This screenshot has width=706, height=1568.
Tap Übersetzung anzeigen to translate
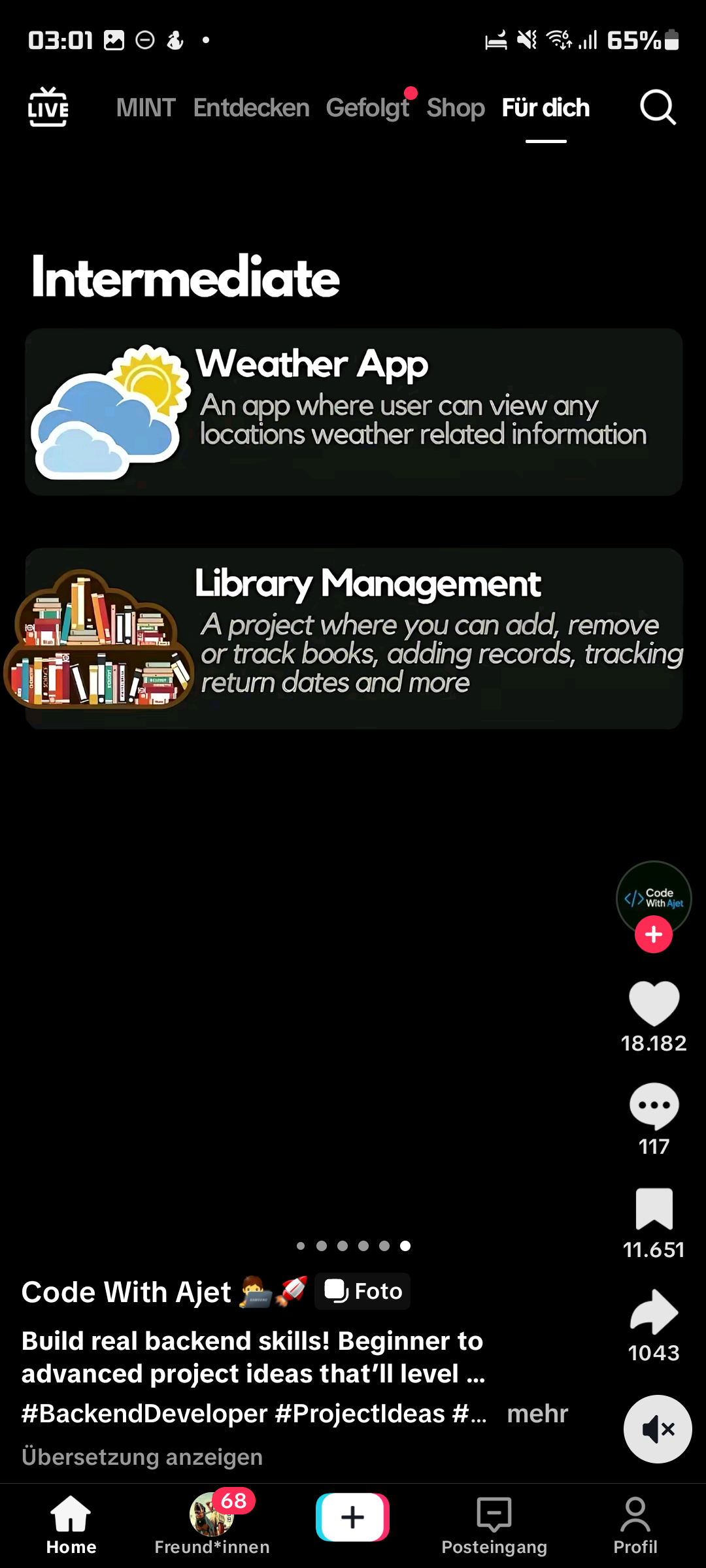pos(142,1457)
